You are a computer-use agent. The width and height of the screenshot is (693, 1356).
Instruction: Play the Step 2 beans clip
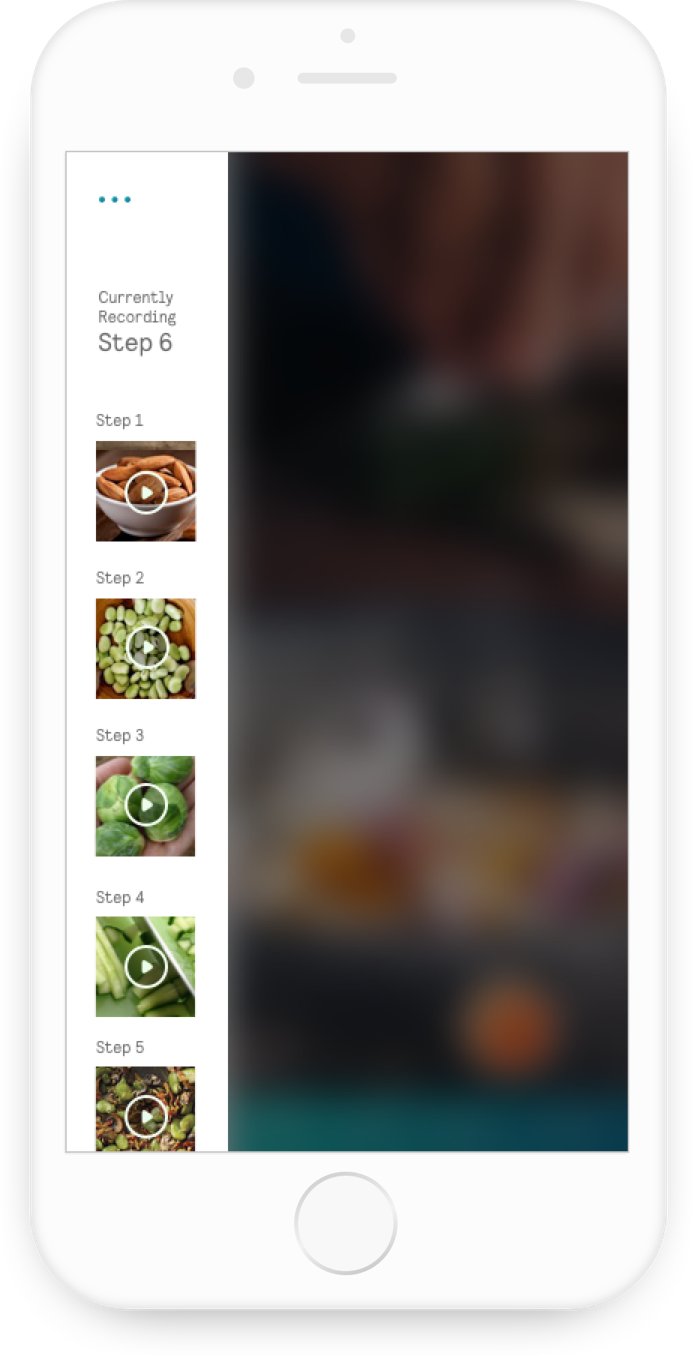click(146, 648)
